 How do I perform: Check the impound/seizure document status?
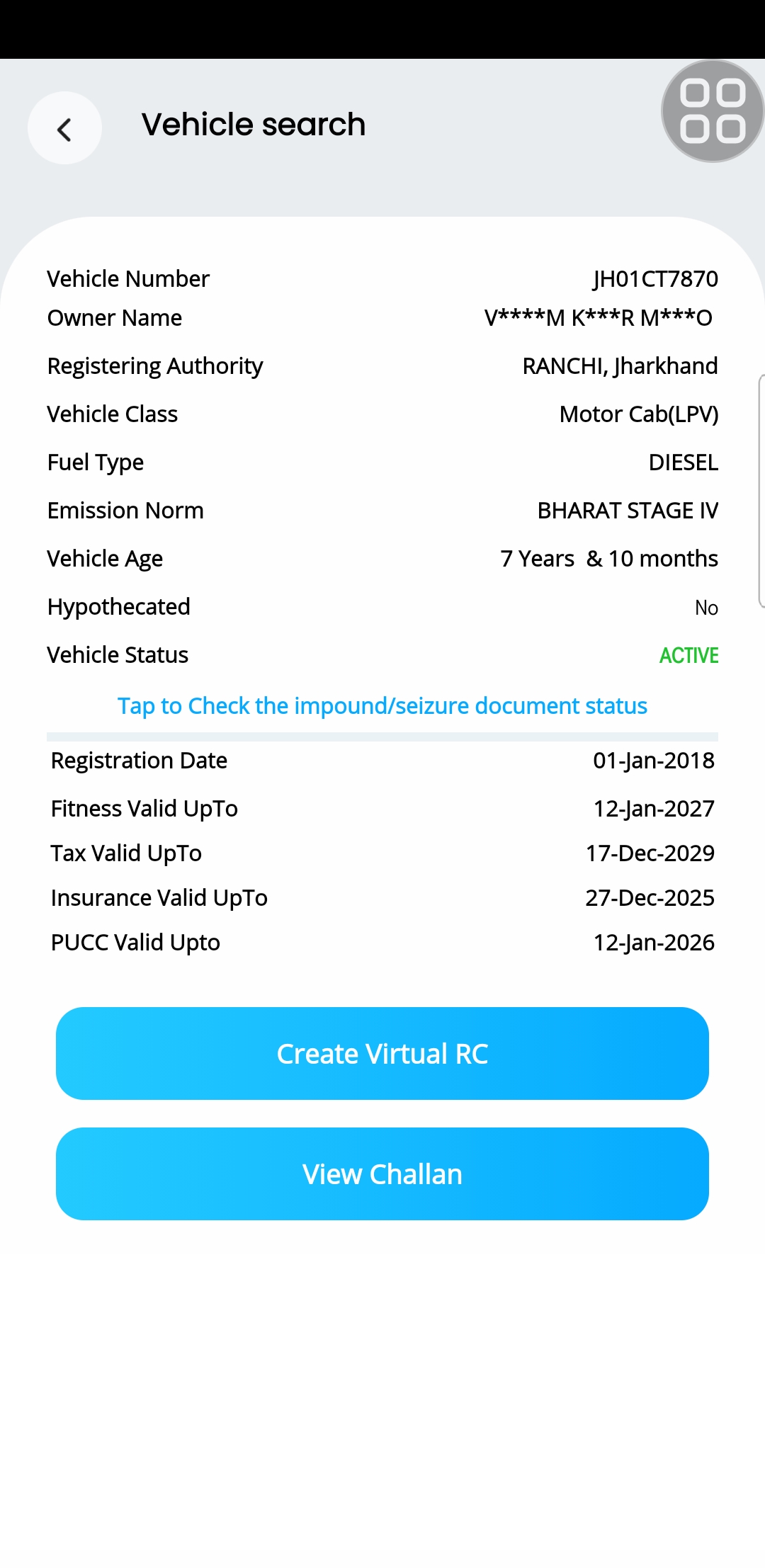coord(382,706)
